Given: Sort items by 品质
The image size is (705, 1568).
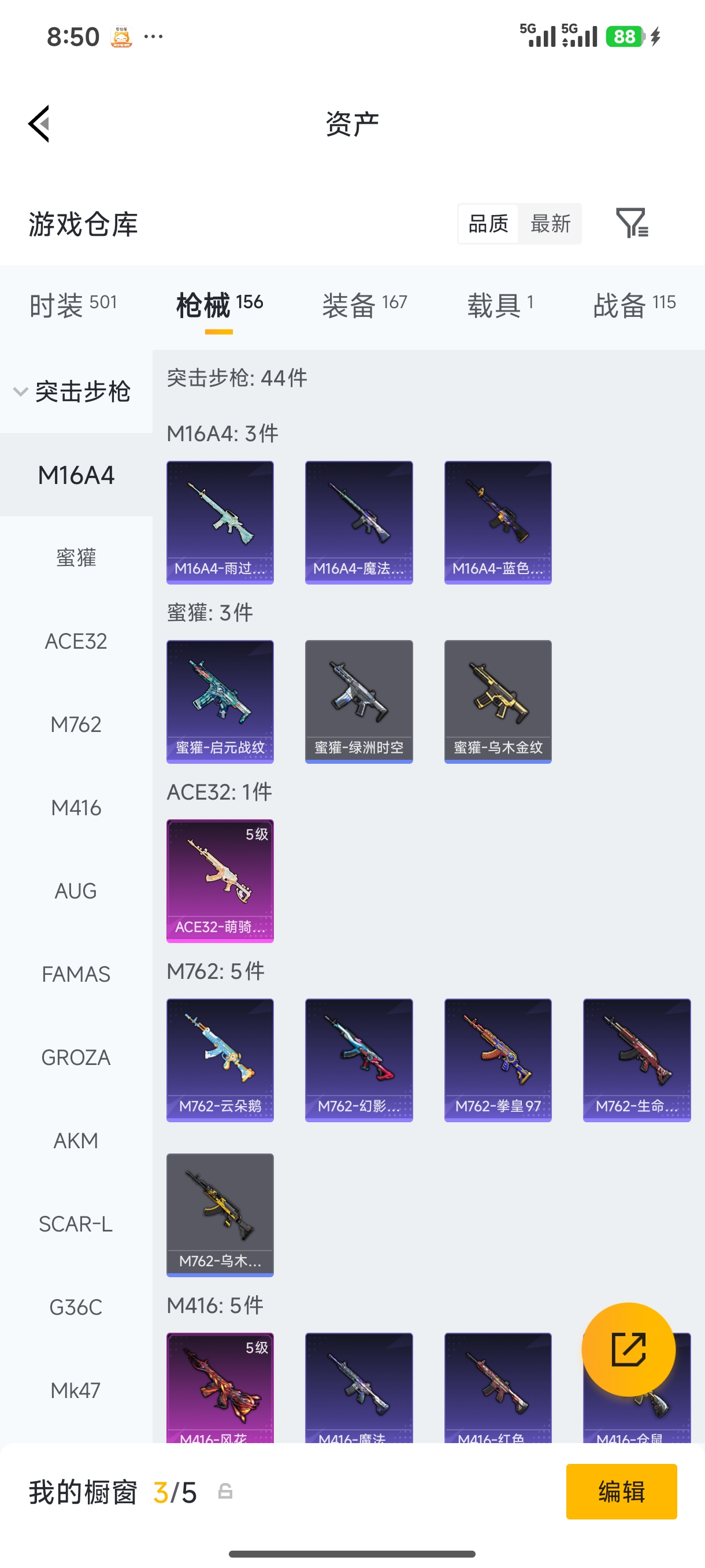Looking at the screenshot, I should (x=488, y=223).
